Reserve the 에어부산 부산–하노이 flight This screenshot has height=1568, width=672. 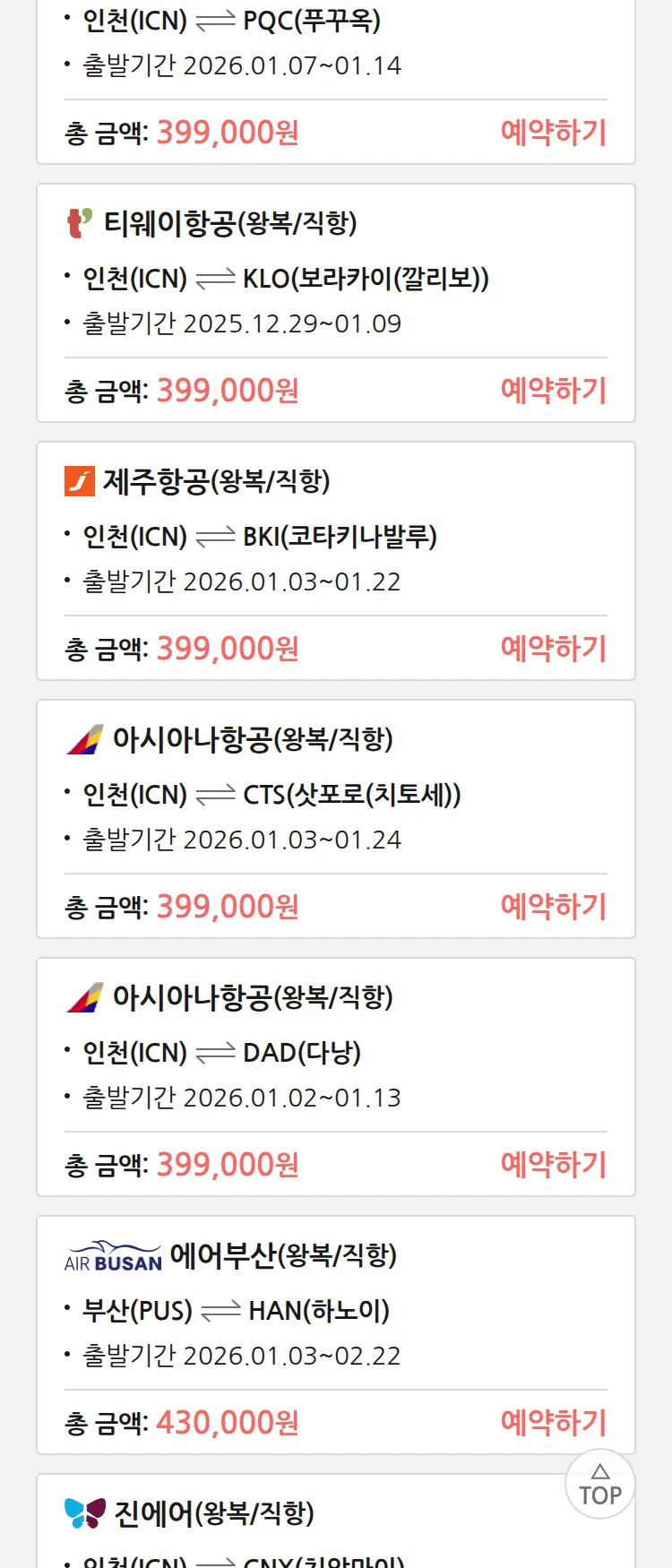tap(553, 1423)
